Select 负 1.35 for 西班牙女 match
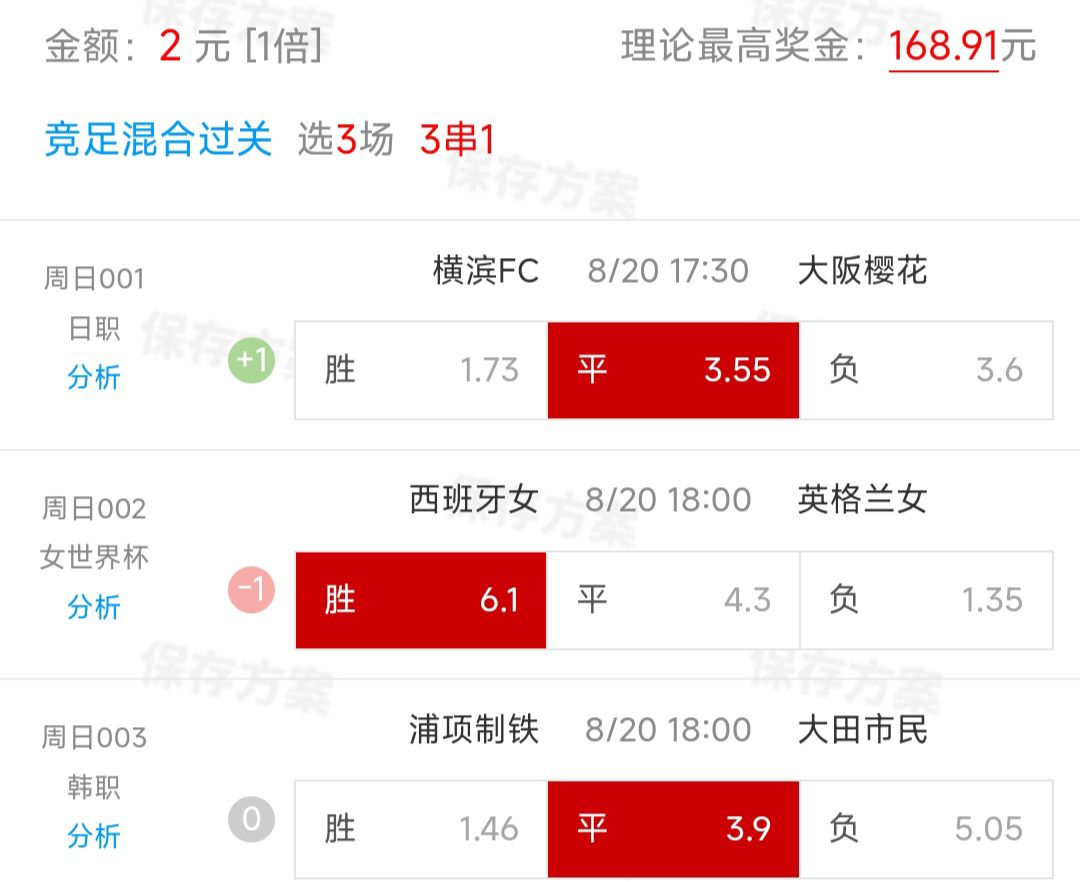This screenshot has height=882, width=1080. coord(926,600)
